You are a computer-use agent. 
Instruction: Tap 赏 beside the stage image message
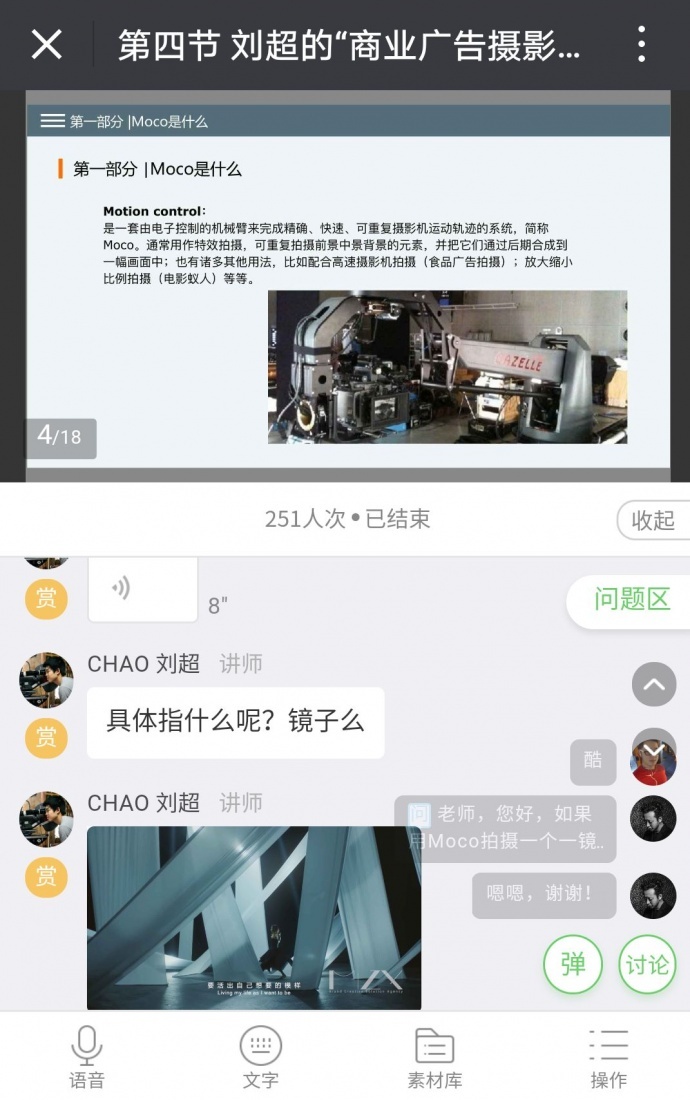46,876
